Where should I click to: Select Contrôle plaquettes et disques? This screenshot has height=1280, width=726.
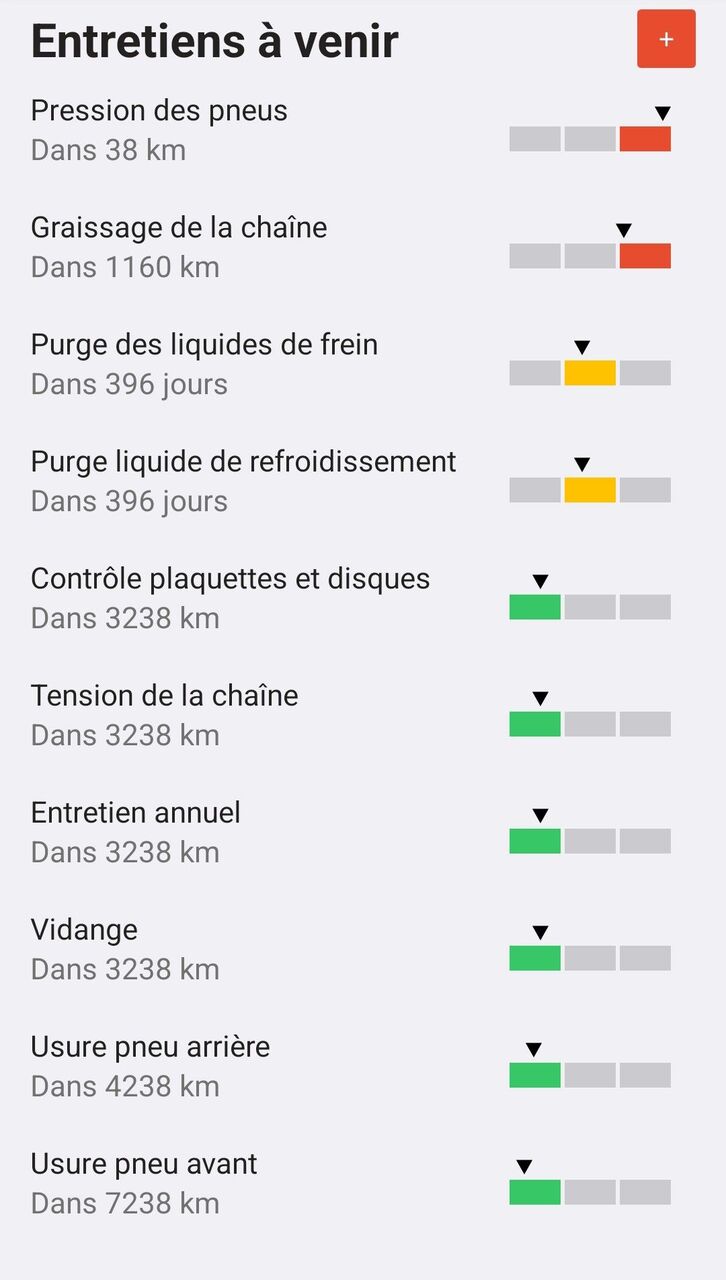(x=230, y=598)
